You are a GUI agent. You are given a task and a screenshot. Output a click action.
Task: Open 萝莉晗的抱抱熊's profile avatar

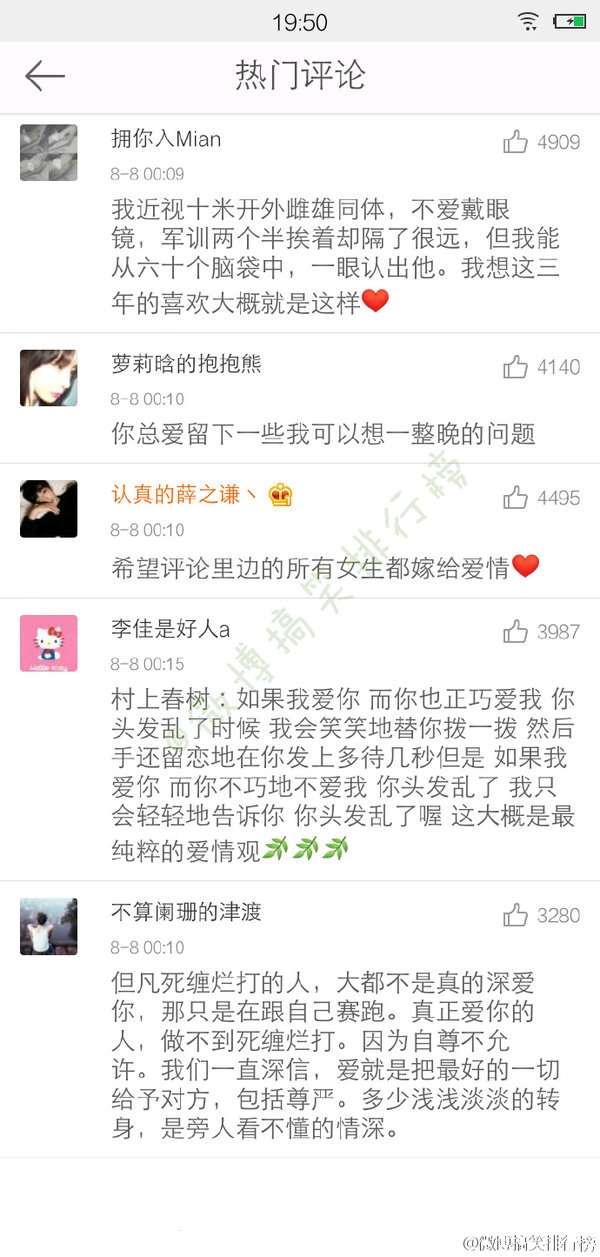coord(49,378)
